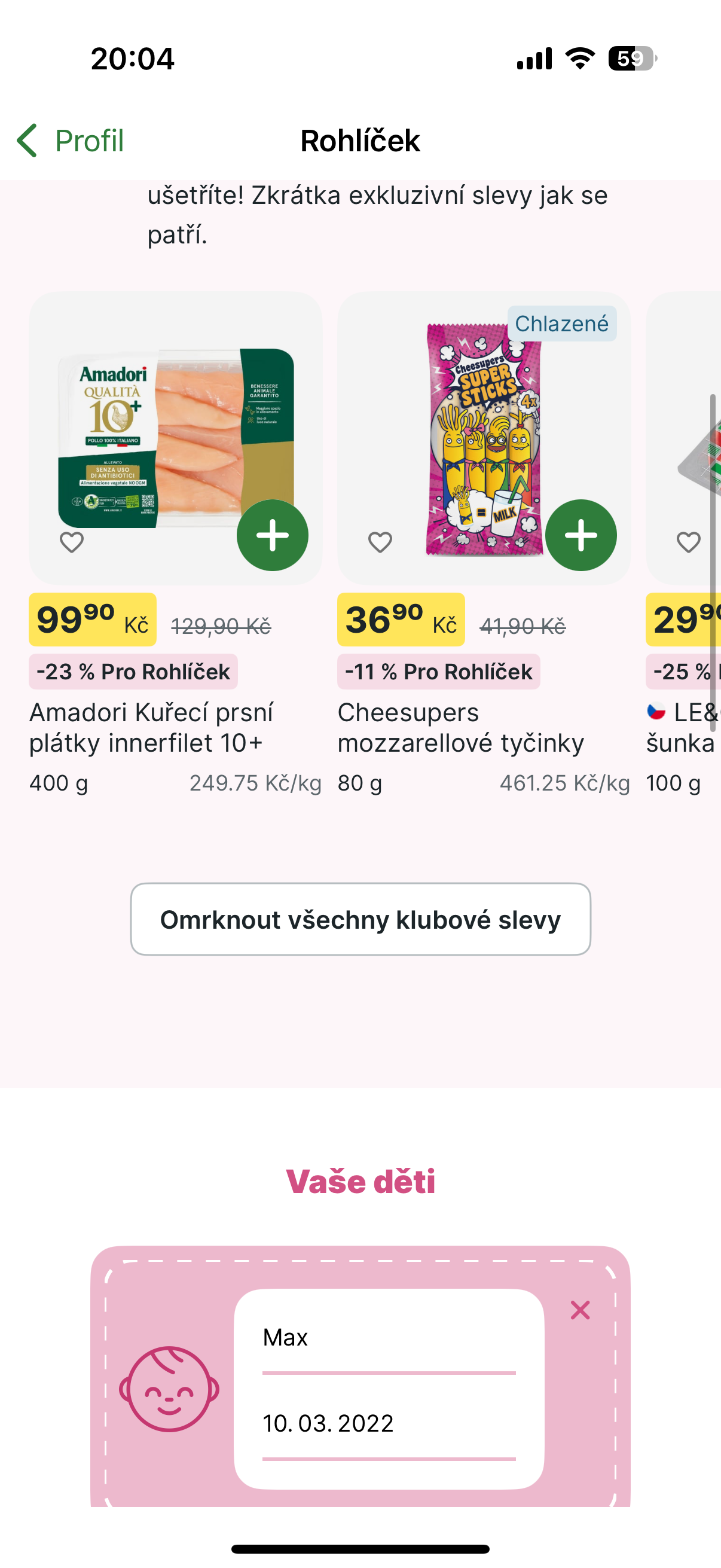
Task: Favorite the ham product with -25 % discount
Action: tap(688, 542)
